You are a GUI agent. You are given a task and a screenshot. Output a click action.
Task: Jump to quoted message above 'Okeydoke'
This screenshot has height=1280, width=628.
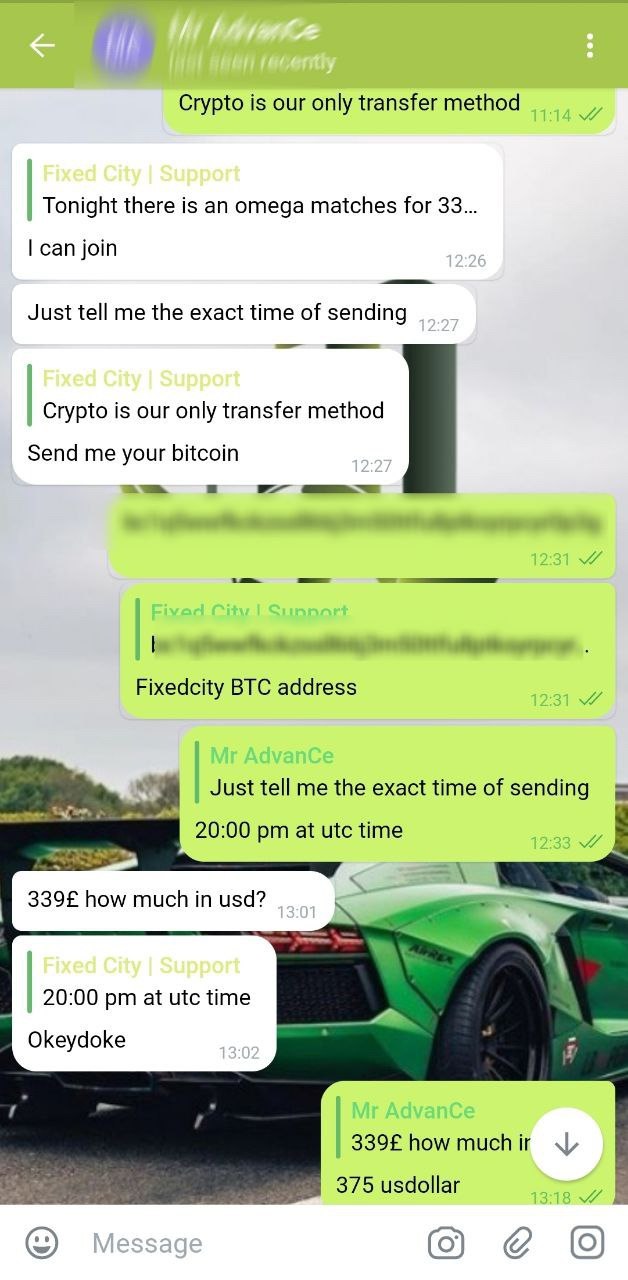145,982
